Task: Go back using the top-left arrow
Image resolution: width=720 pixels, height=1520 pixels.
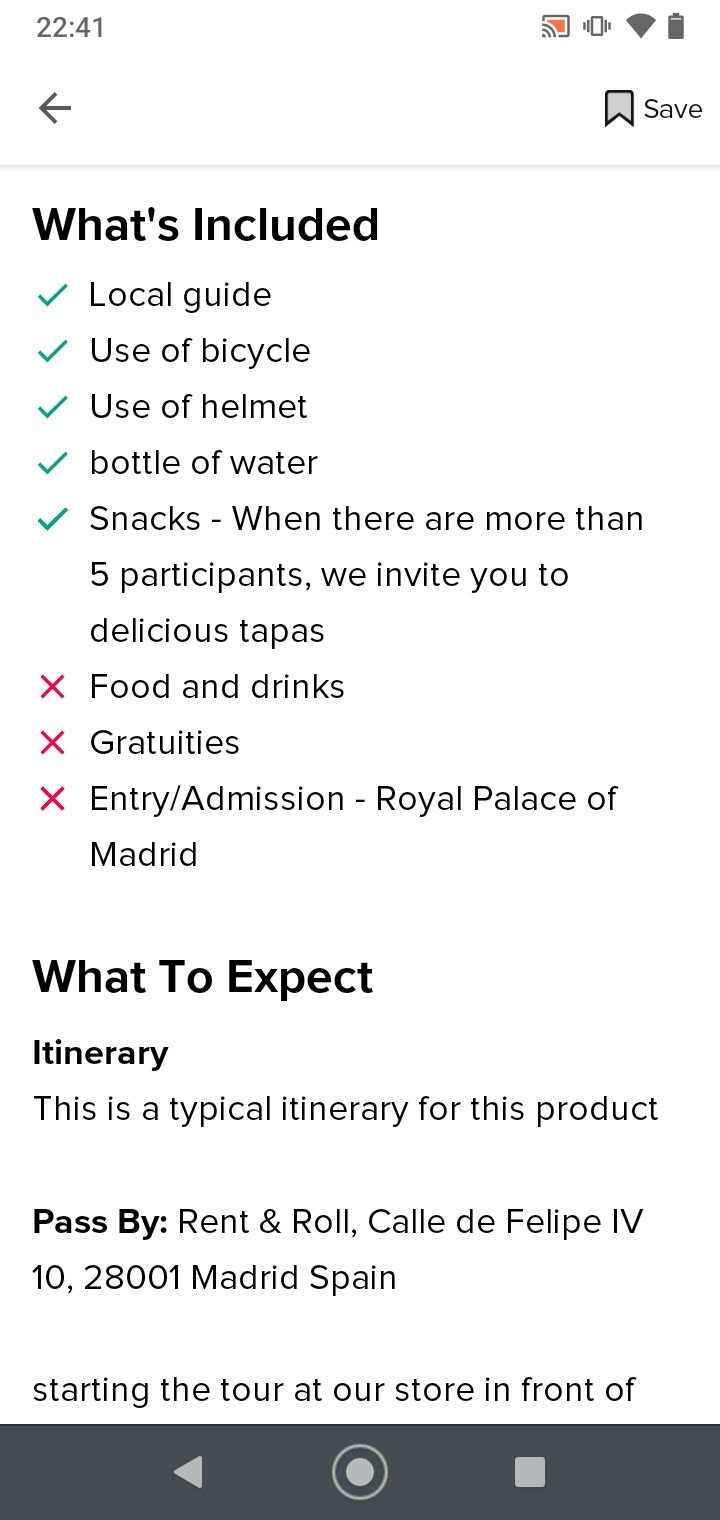Action: (55, 108)
